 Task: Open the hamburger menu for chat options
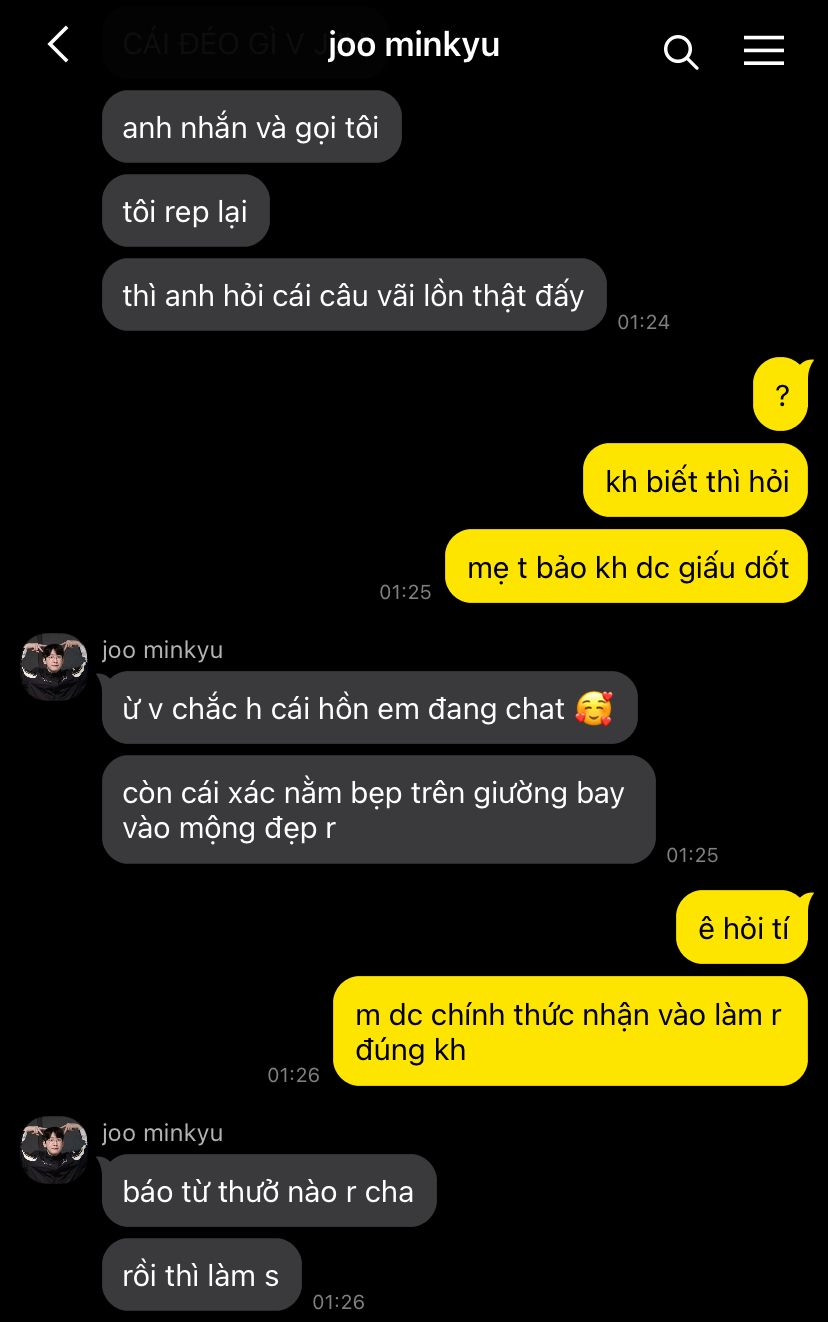(x=764, y=50)
